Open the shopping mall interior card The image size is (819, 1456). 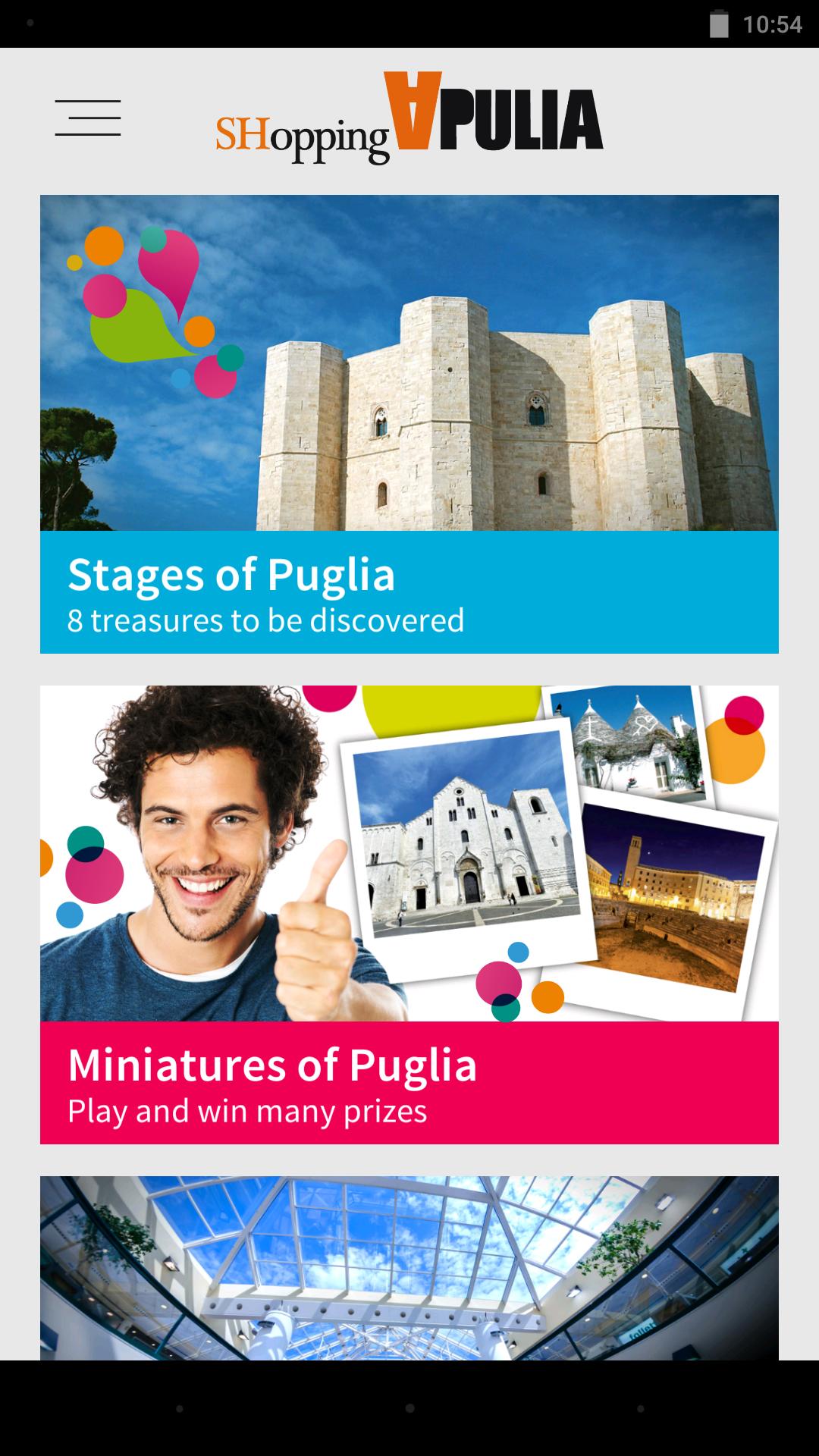[409, 1266]
